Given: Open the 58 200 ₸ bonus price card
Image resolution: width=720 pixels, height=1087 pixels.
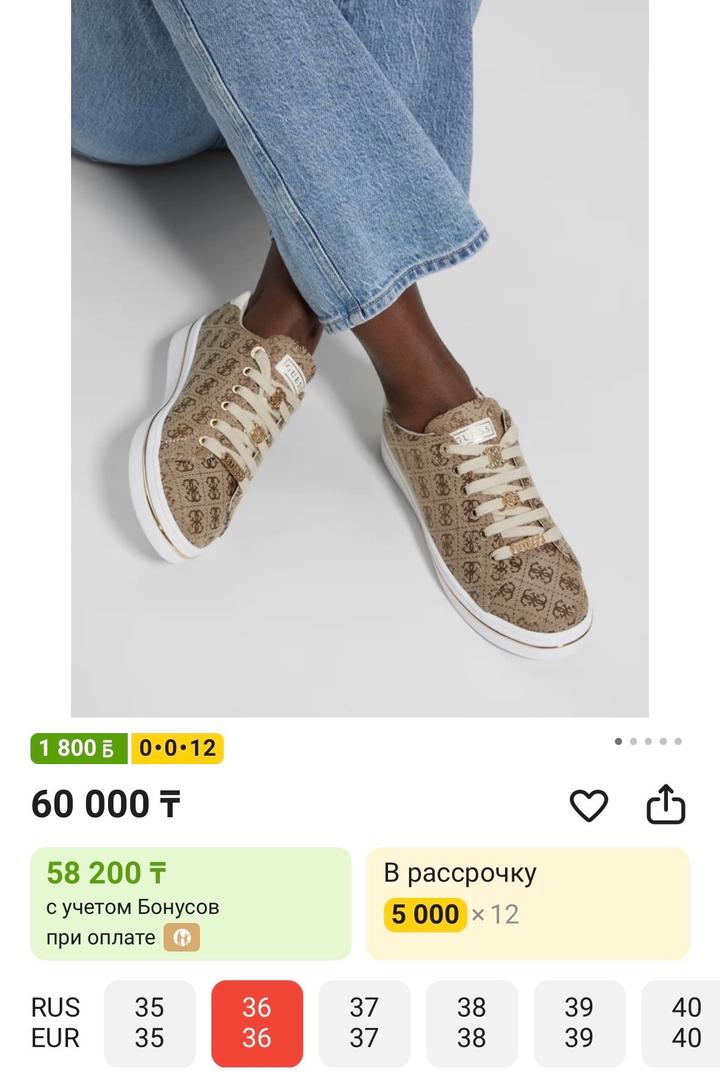Looking at the screenshot, I should [x=191, y=903].
